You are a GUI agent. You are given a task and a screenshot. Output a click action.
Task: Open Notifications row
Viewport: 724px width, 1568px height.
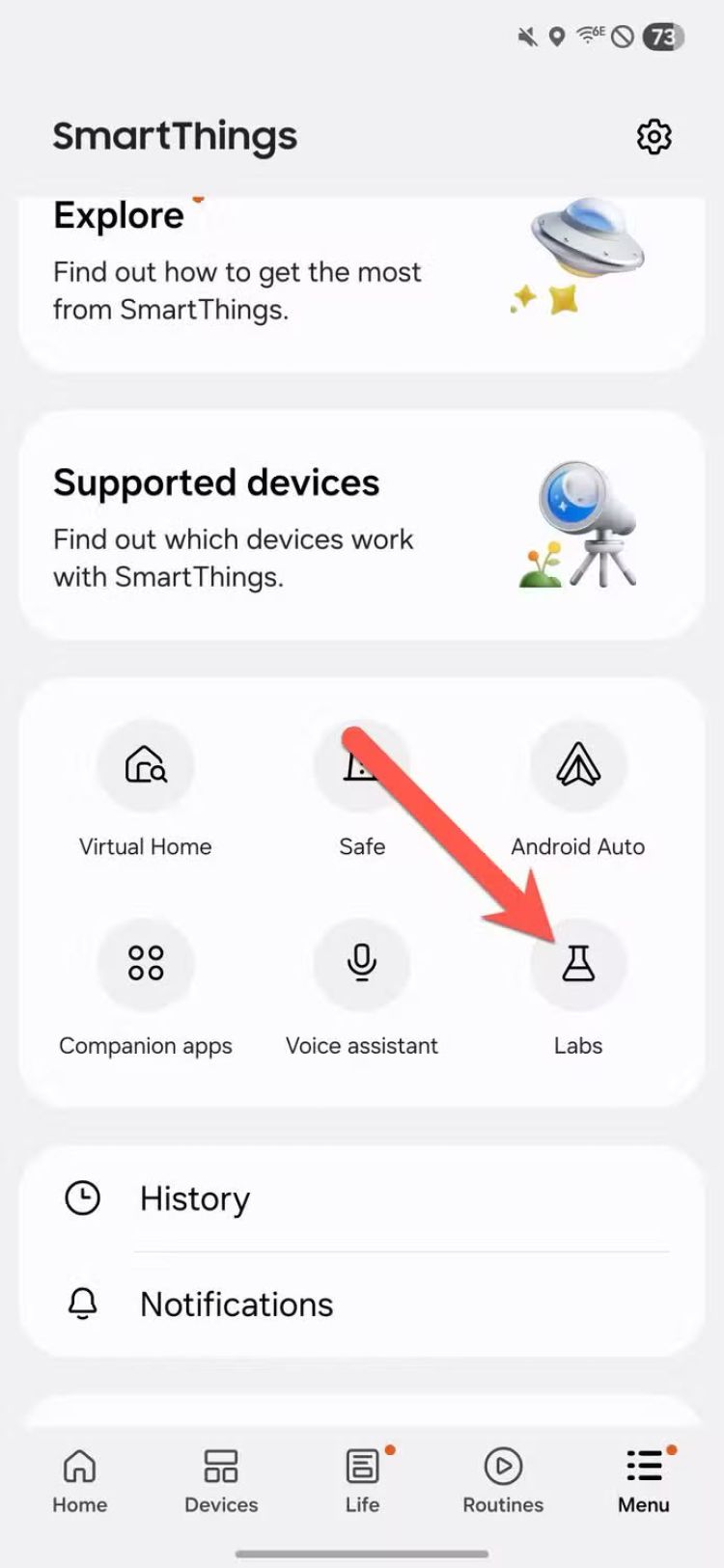click(x=361, y=1305)
